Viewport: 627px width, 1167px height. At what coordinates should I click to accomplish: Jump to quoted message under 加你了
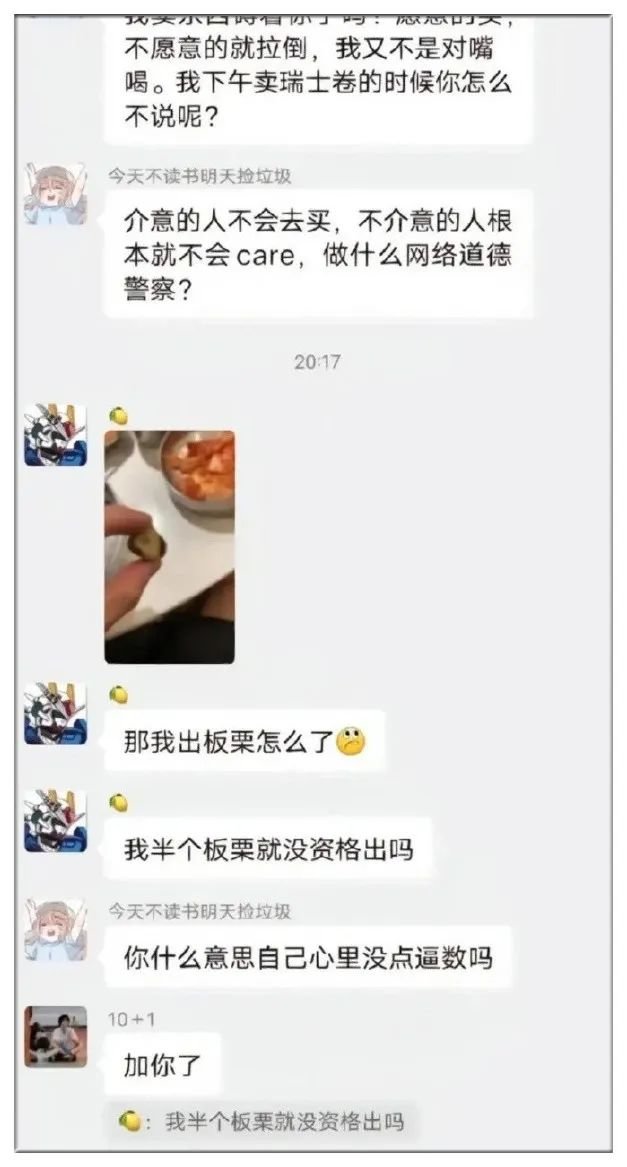(262, 1121)
